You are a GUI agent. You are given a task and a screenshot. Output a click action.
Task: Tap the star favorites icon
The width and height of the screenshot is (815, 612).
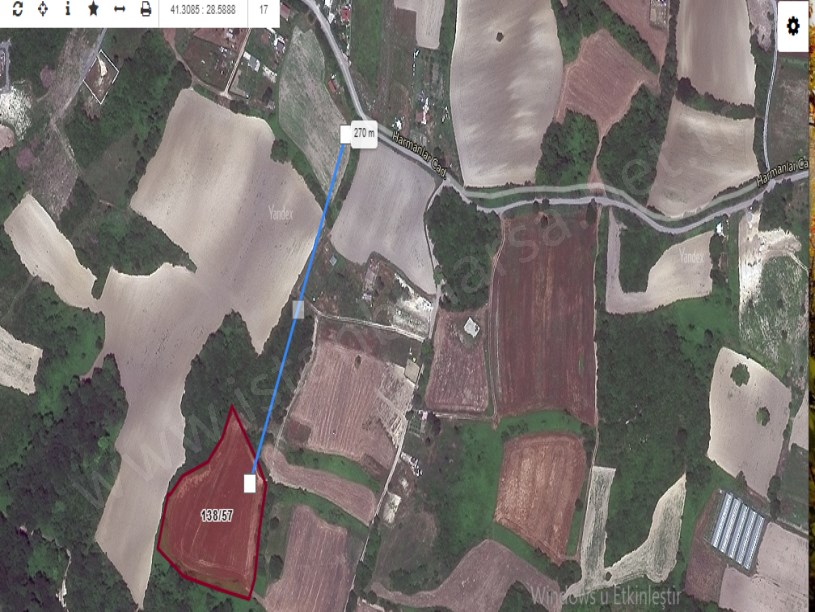coord(93,9)
